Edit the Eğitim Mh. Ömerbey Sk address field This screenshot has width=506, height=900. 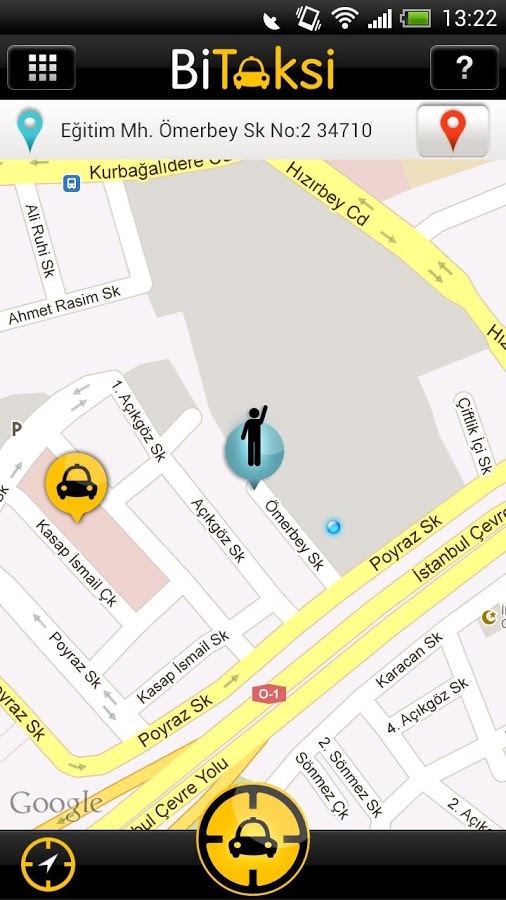click(216, 130)
